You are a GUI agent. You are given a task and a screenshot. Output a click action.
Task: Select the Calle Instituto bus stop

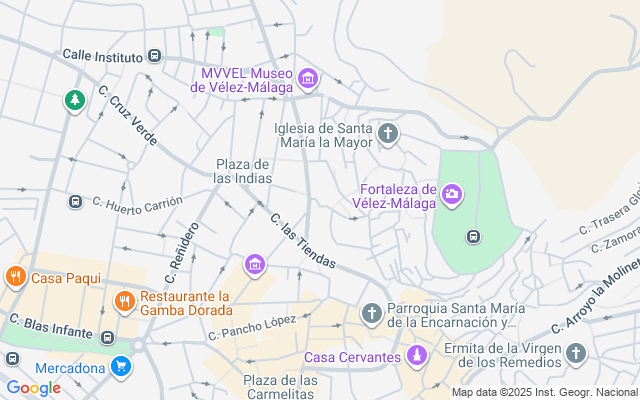pyautogui.click(x=154, y=56)
